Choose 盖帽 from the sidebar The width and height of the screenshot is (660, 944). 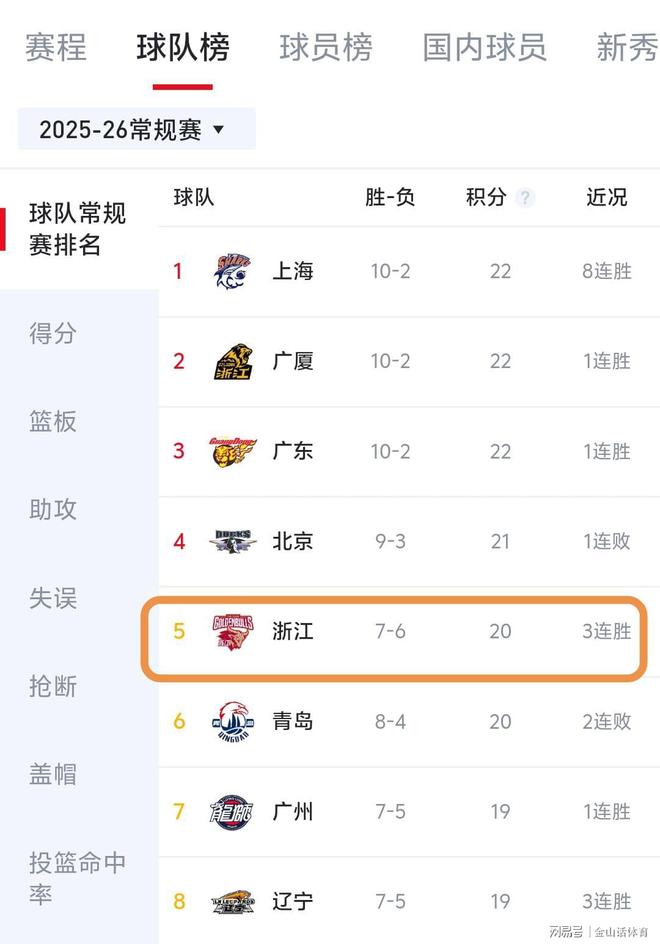pyautogui.click(x=53, y=774)
